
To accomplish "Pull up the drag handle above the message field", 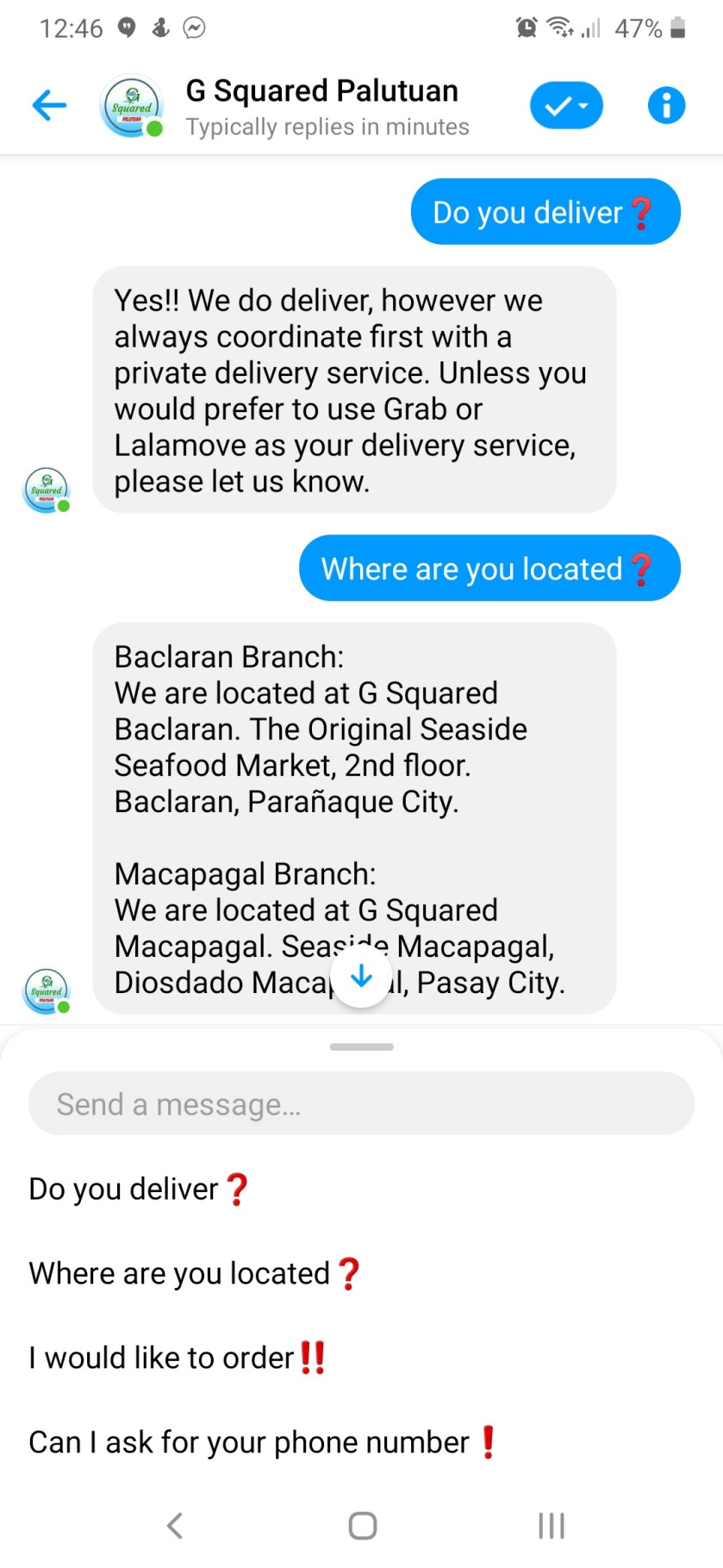I will (361, 1046).
